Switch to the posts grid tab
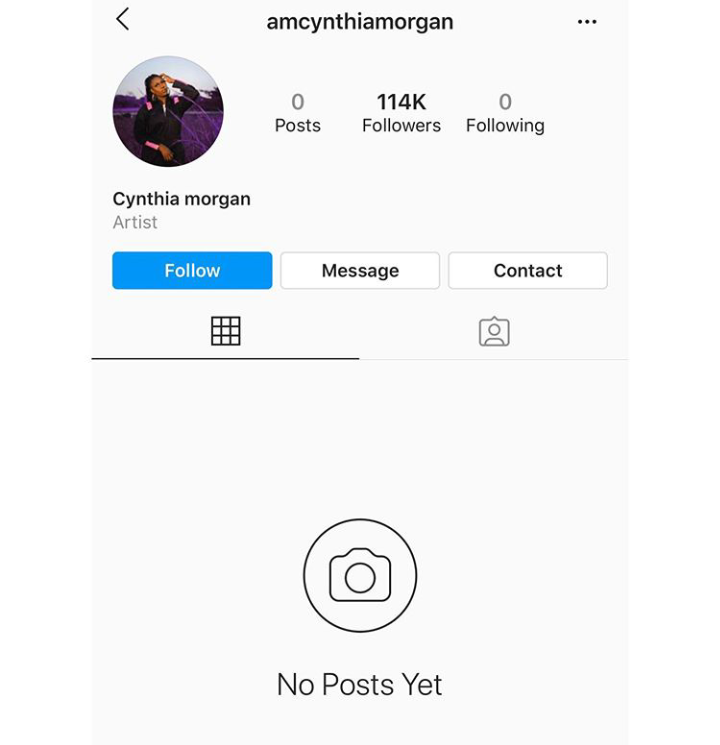Screen dimensions: 720x745 pyautogui.click(x=226, y=331)
